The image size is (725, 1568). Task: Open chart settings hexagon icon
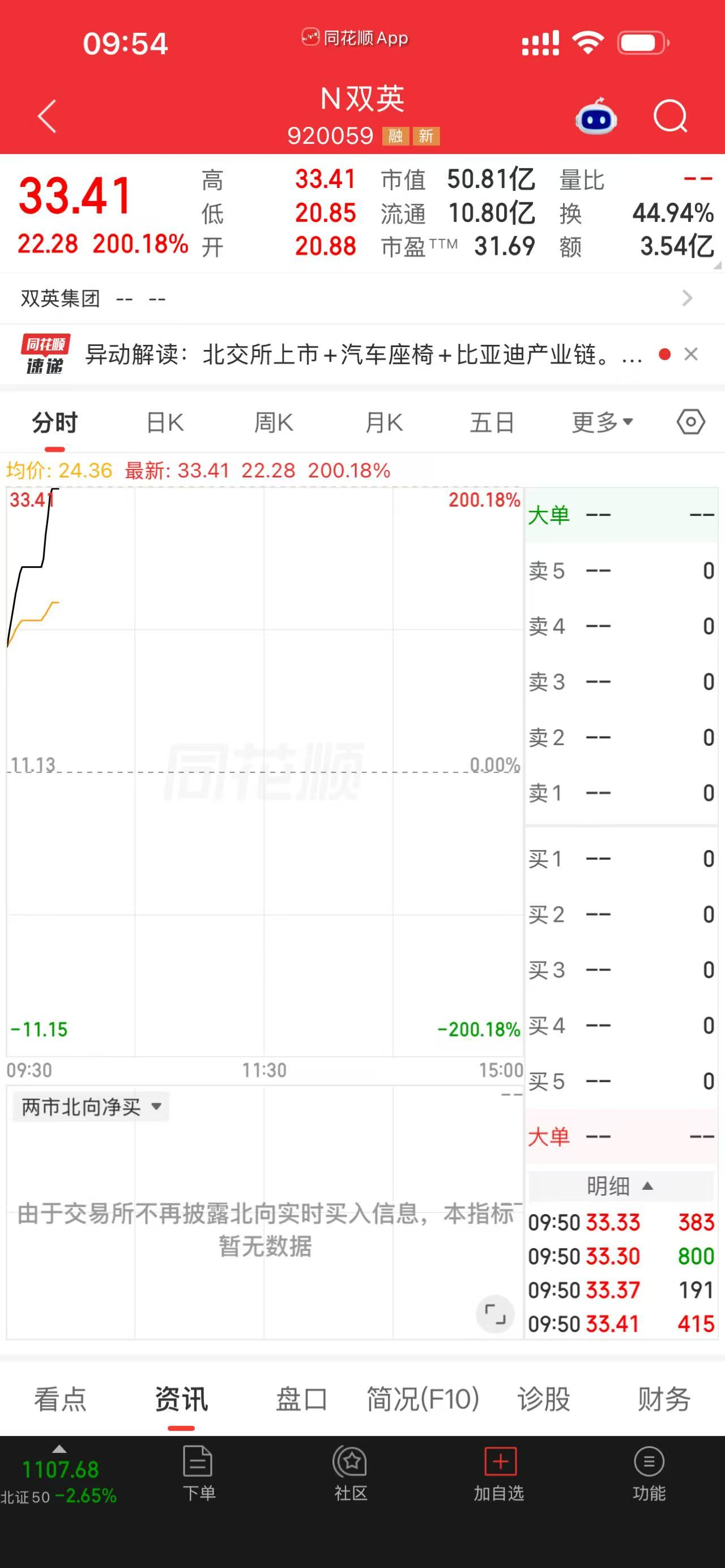pos(691,422)
